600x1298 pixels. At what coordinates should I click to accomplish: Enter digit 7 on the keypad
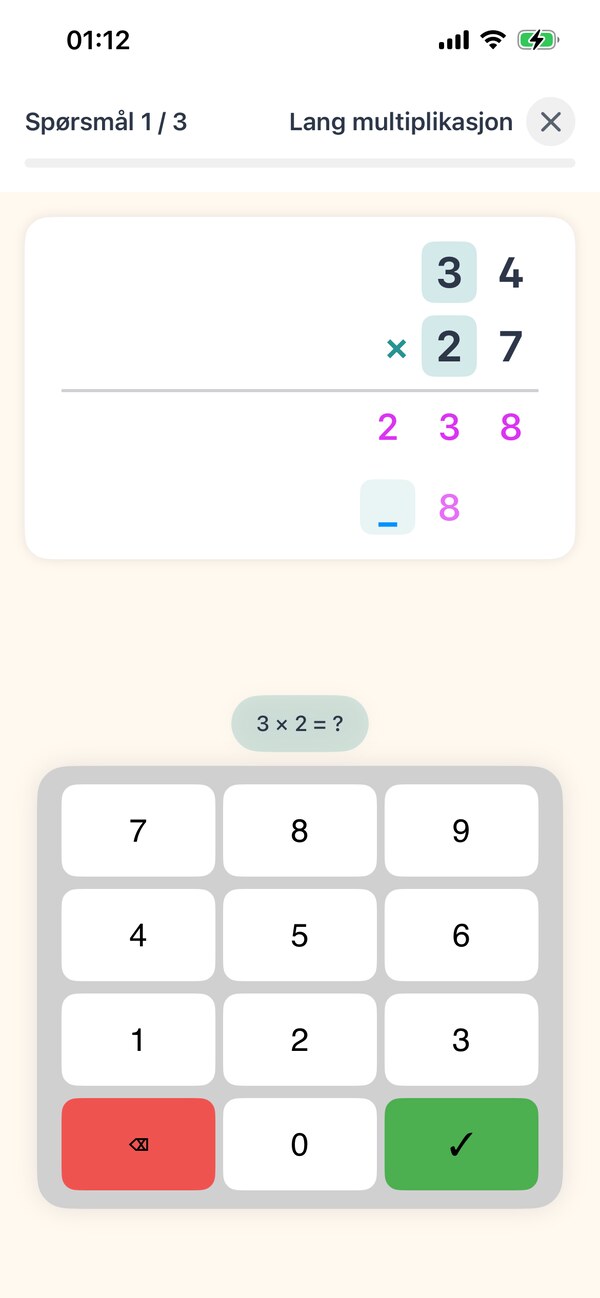click(x=138, y=831)
